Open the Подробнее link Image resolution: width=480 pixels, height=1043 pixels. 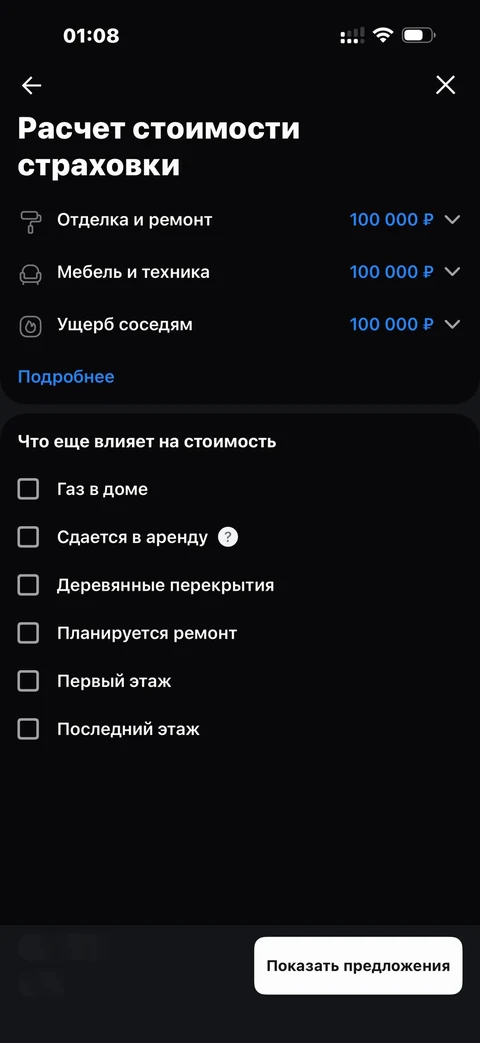point(66,377)
